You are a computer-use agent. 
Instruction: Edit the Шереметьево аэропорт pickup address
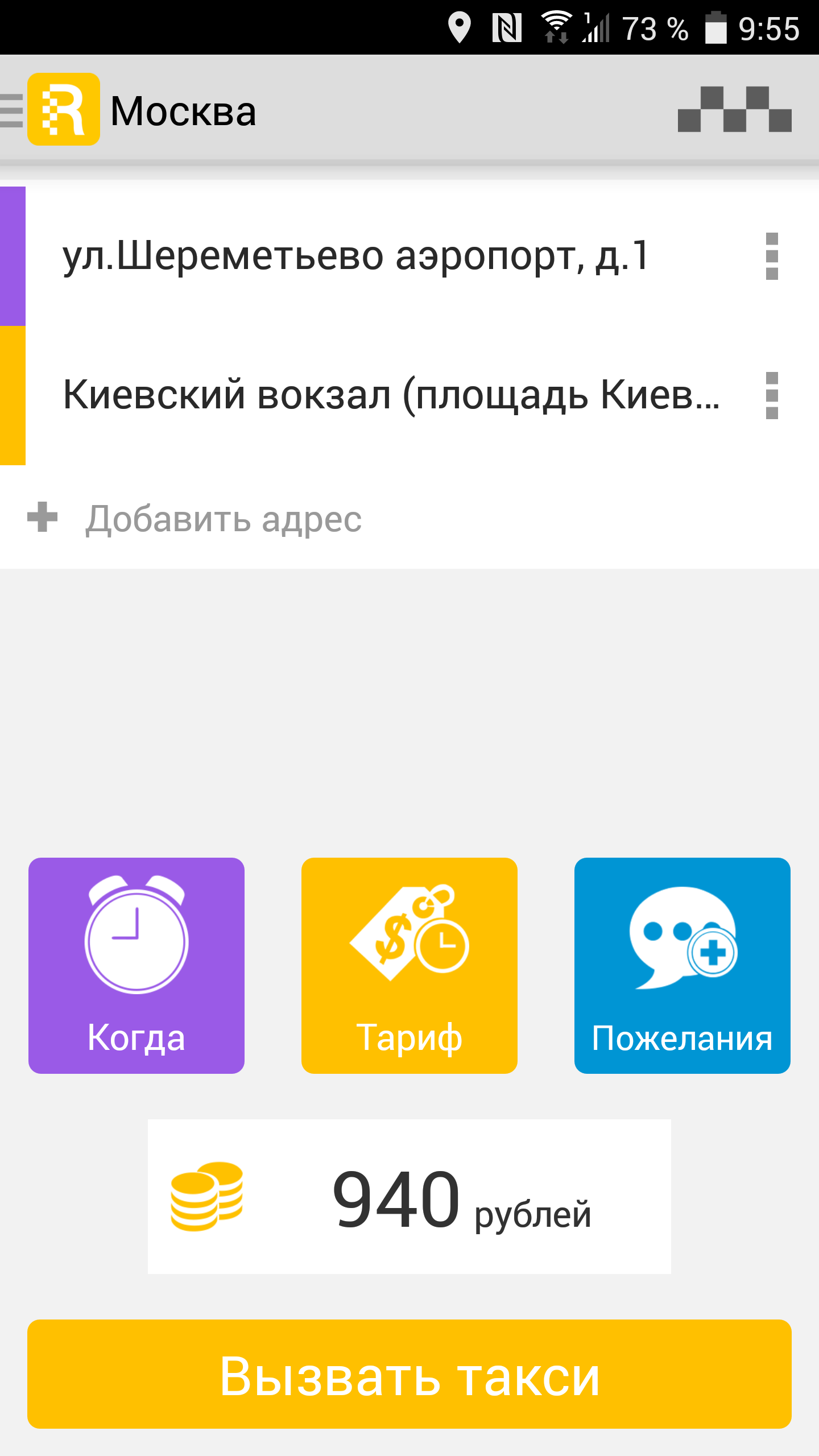(x=355, y=256)
